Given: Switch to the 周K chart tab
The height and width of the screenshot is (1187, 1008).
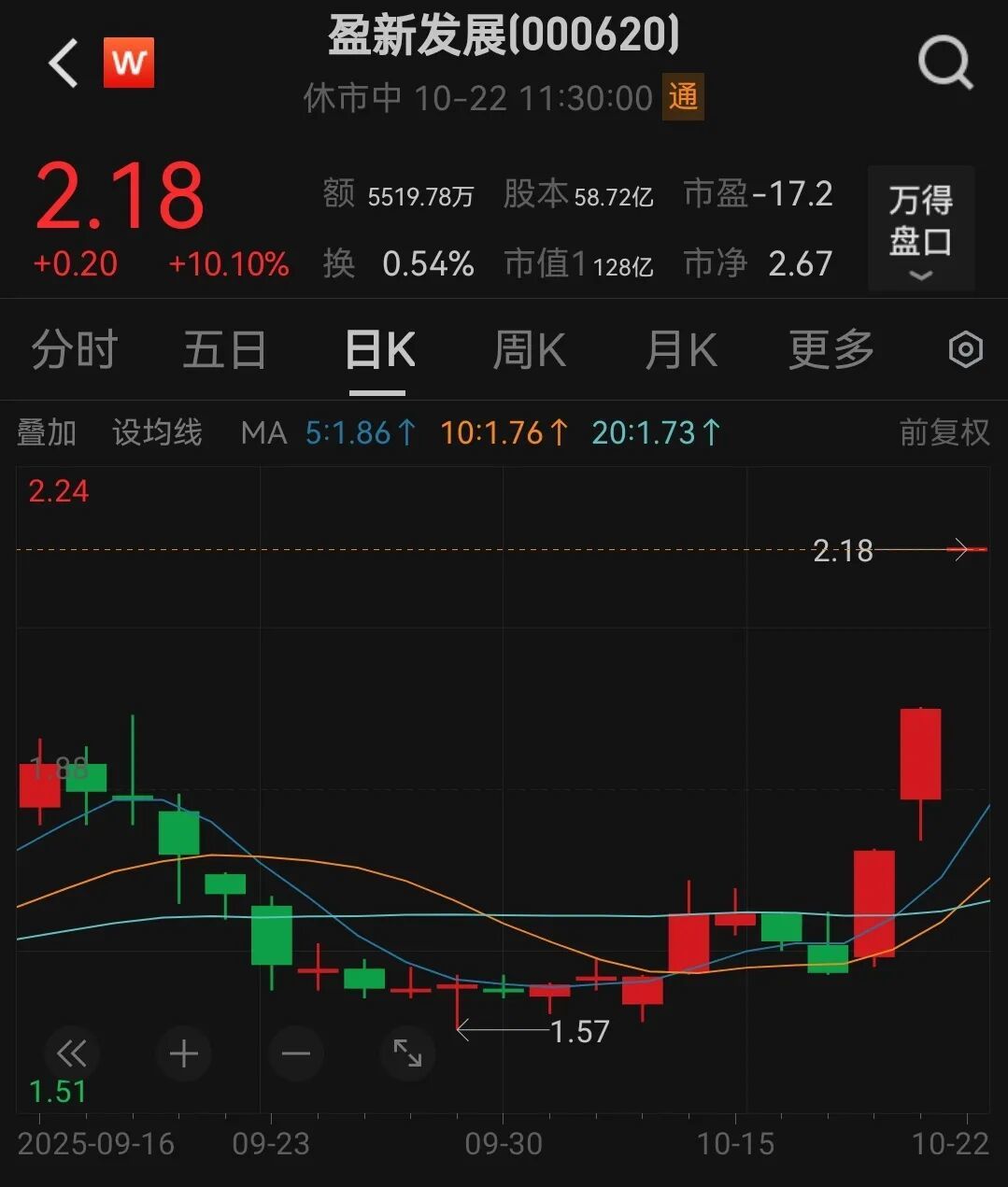Looking at the screenshot, I should click(x=529, y=351).
